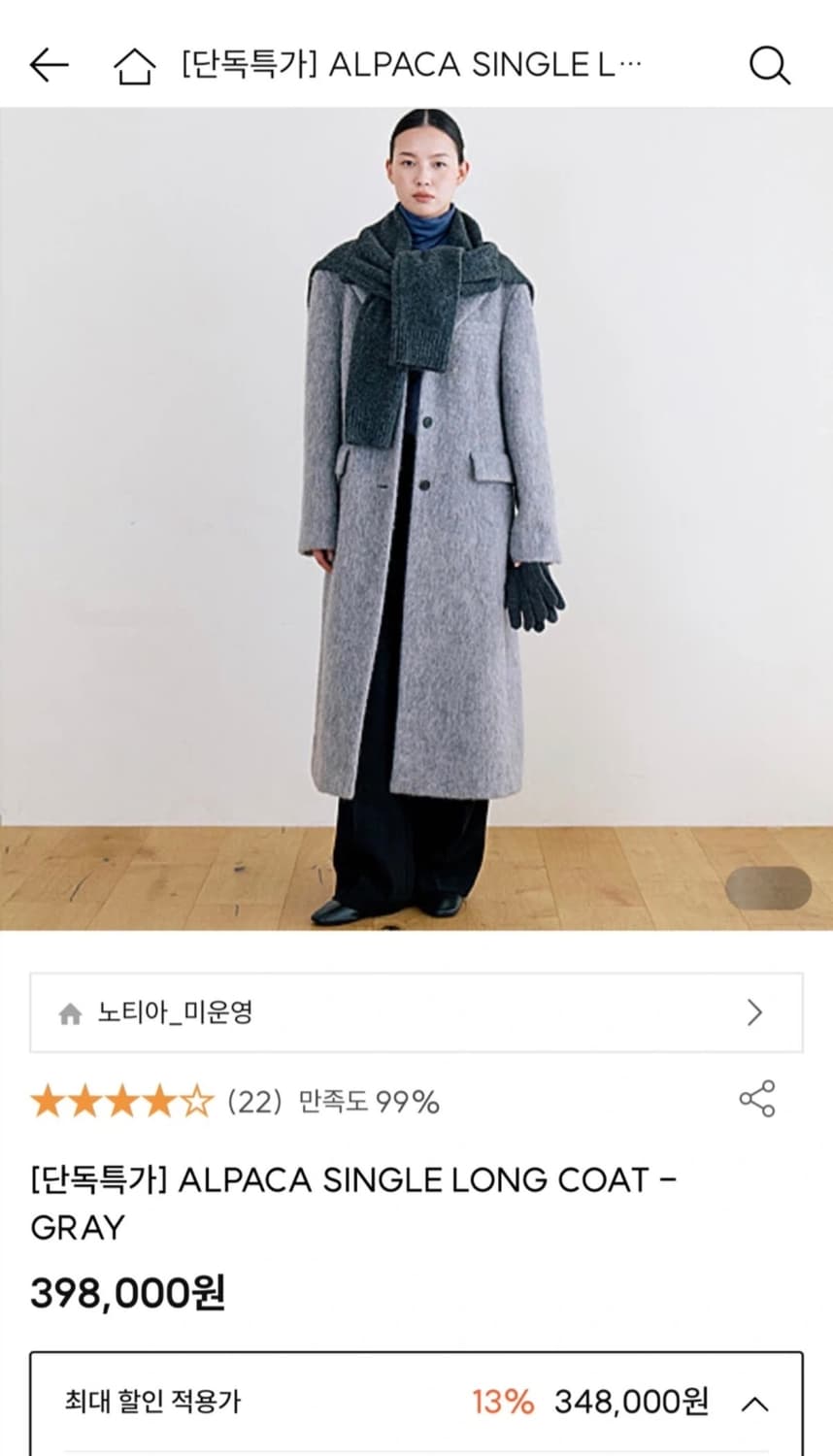
Task: Click the coat product photo
Action: point(416,514)
